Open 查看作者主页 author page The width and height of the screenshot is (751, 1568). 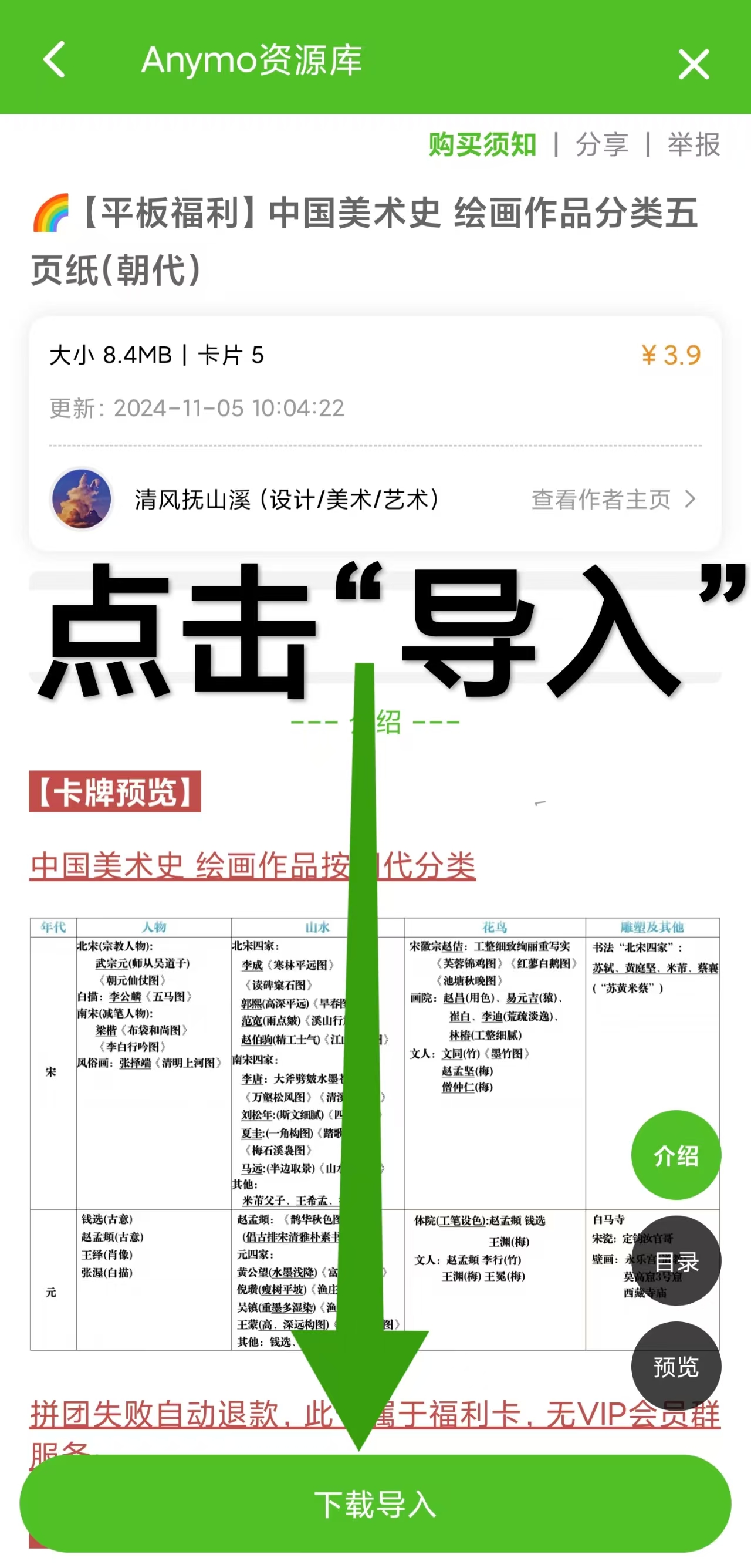pyautogui.click(x=613, y=500)
